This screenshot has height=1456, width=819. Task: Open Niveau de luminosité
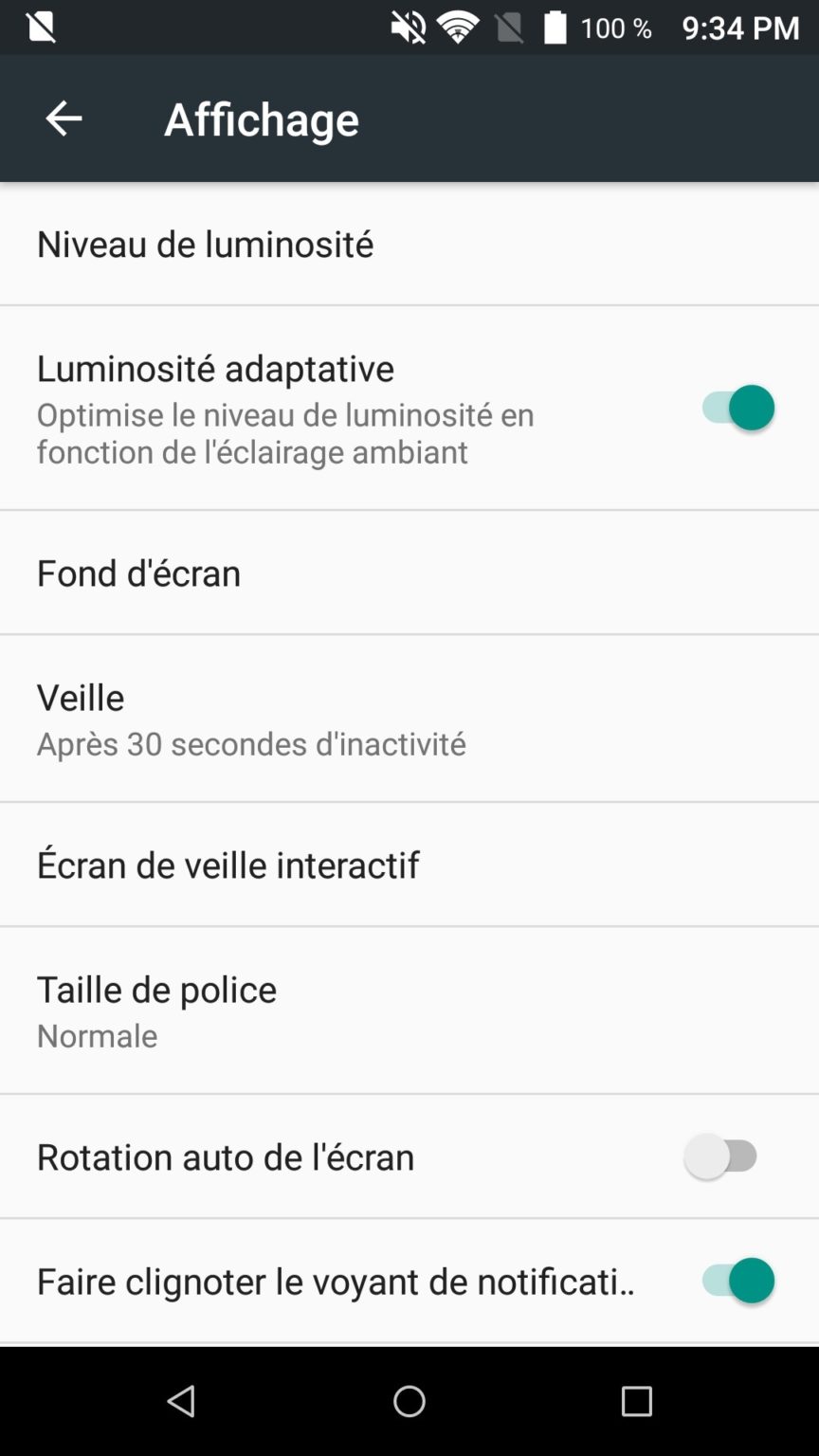(205, 244)
